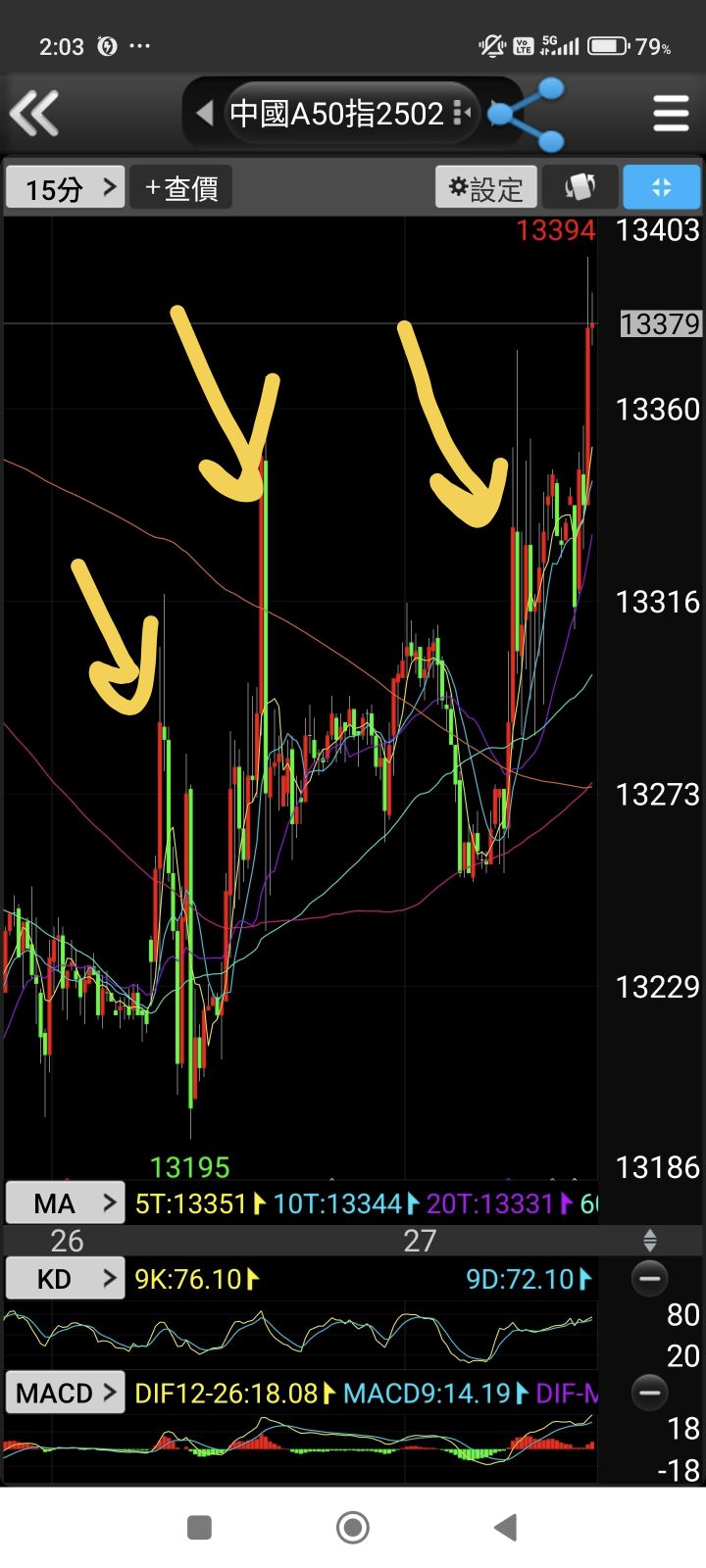
Task: Go to the home screen
Action: tap(353, 1527)
